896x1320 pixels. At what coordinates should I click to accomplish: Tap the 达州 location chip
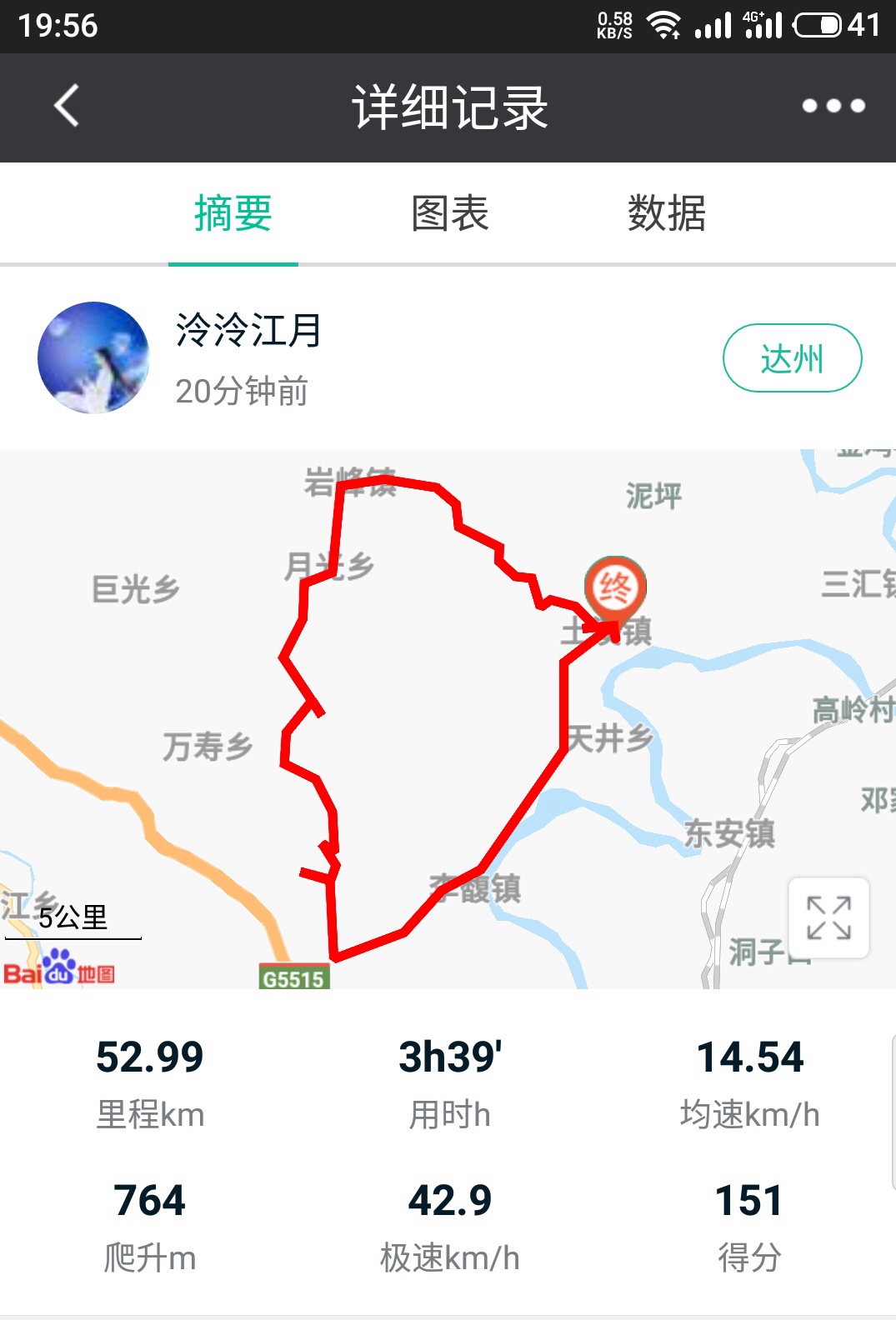click(x=792, y=358)
